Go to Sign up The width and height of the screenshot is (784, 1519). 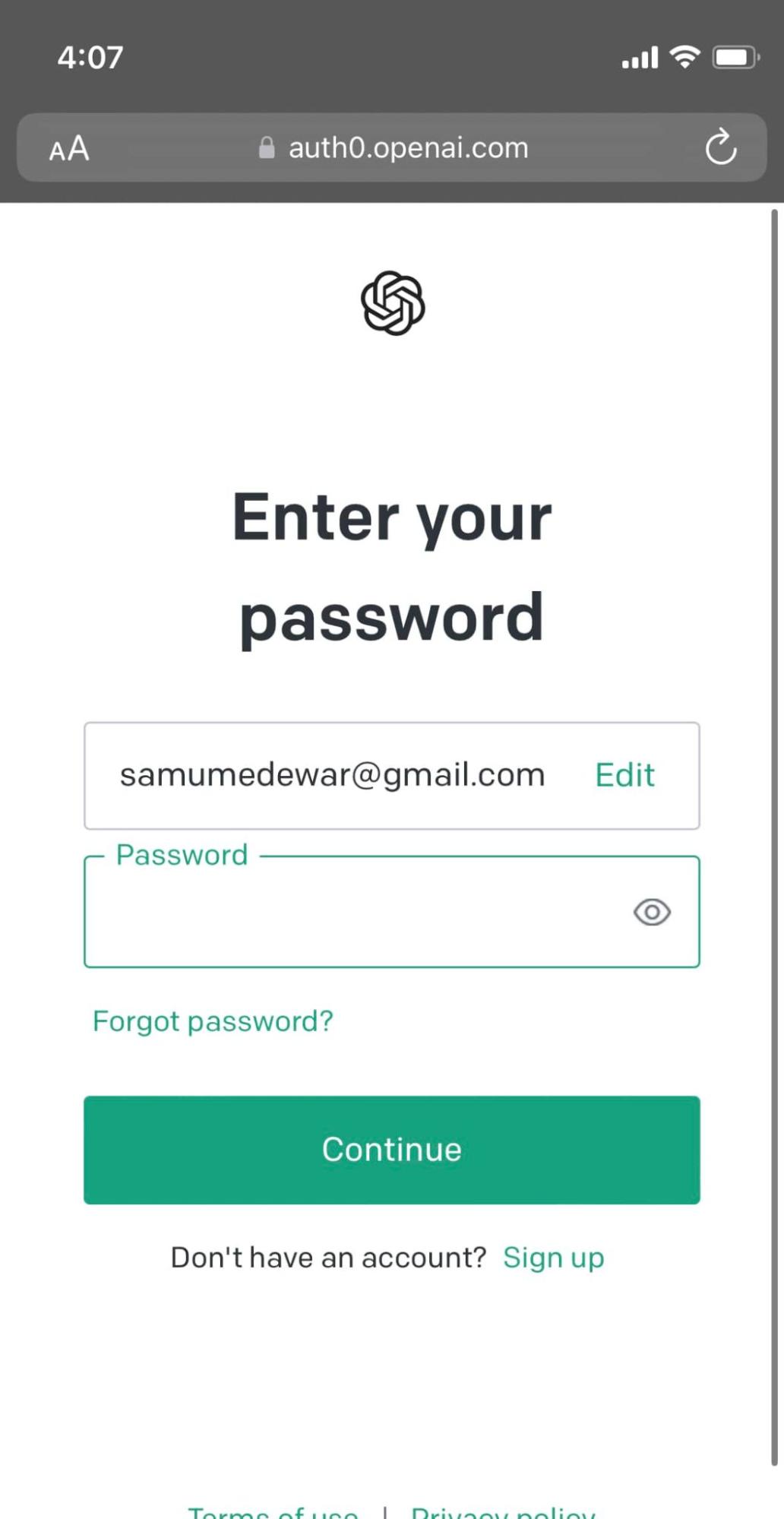(x=553, y=1258)
